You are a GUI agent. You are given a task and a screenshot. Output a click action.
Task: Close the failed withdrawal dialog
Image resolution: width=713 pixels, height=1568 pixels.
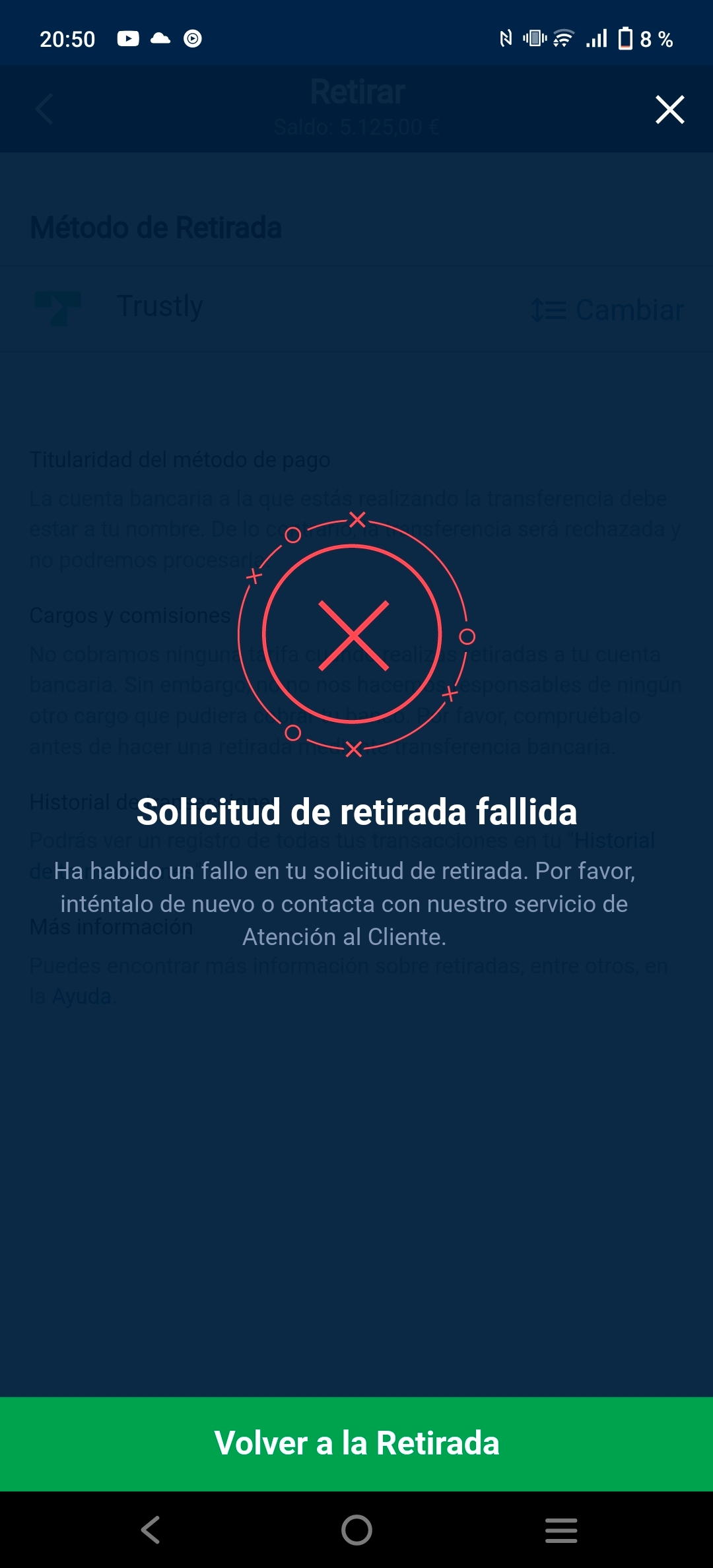point(669,110)
